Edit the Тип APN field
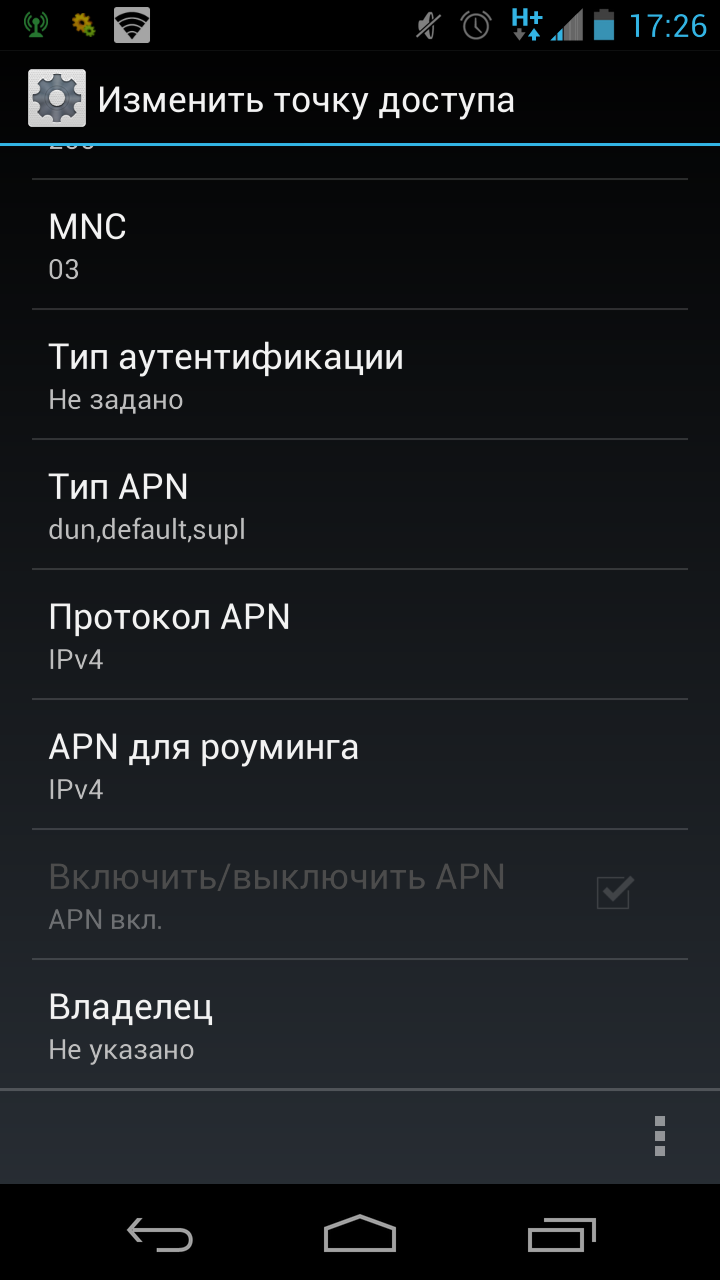Image resolution: width=720 pixels, height=1280 pixels. point(360,505)
